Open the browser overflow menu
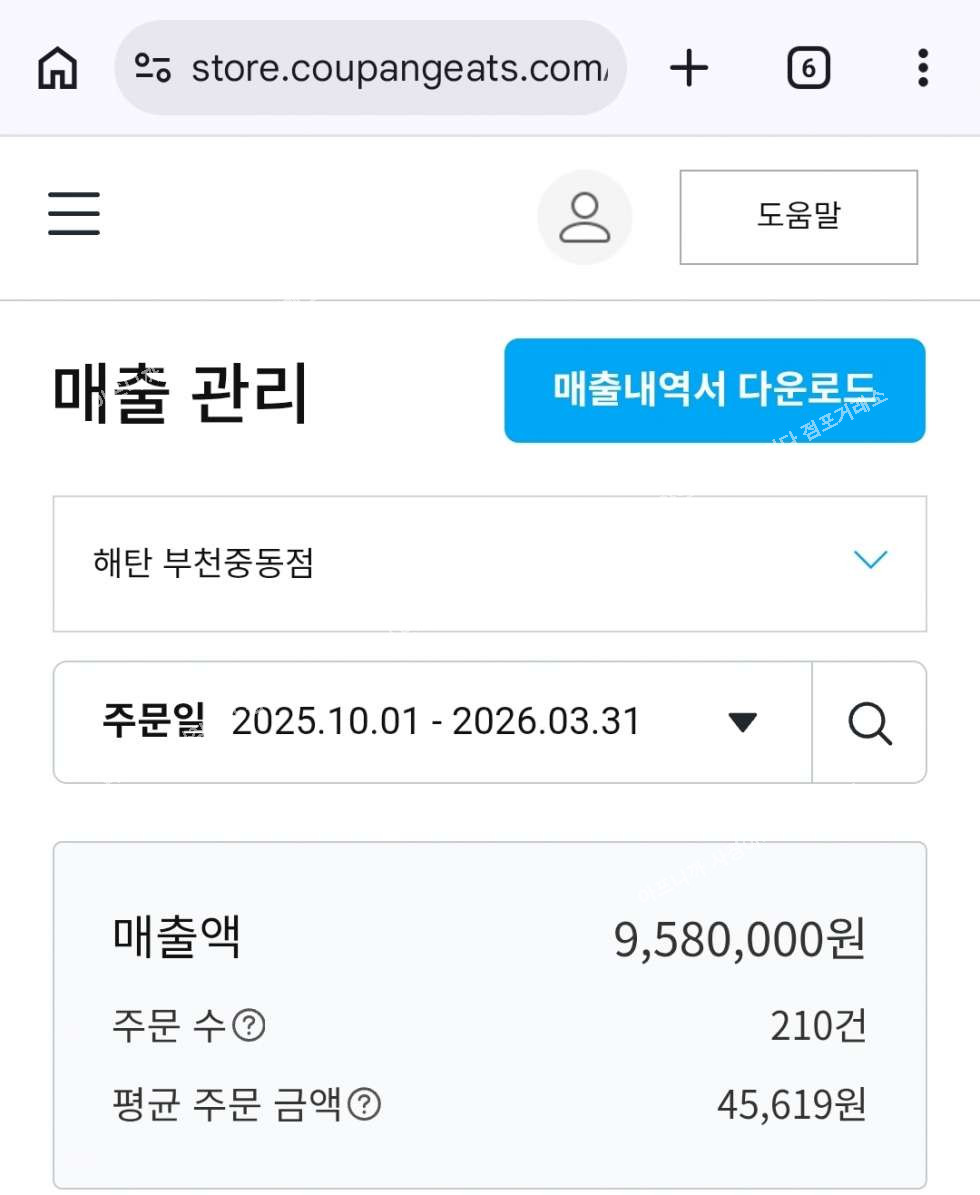 (x=923, y=68)
